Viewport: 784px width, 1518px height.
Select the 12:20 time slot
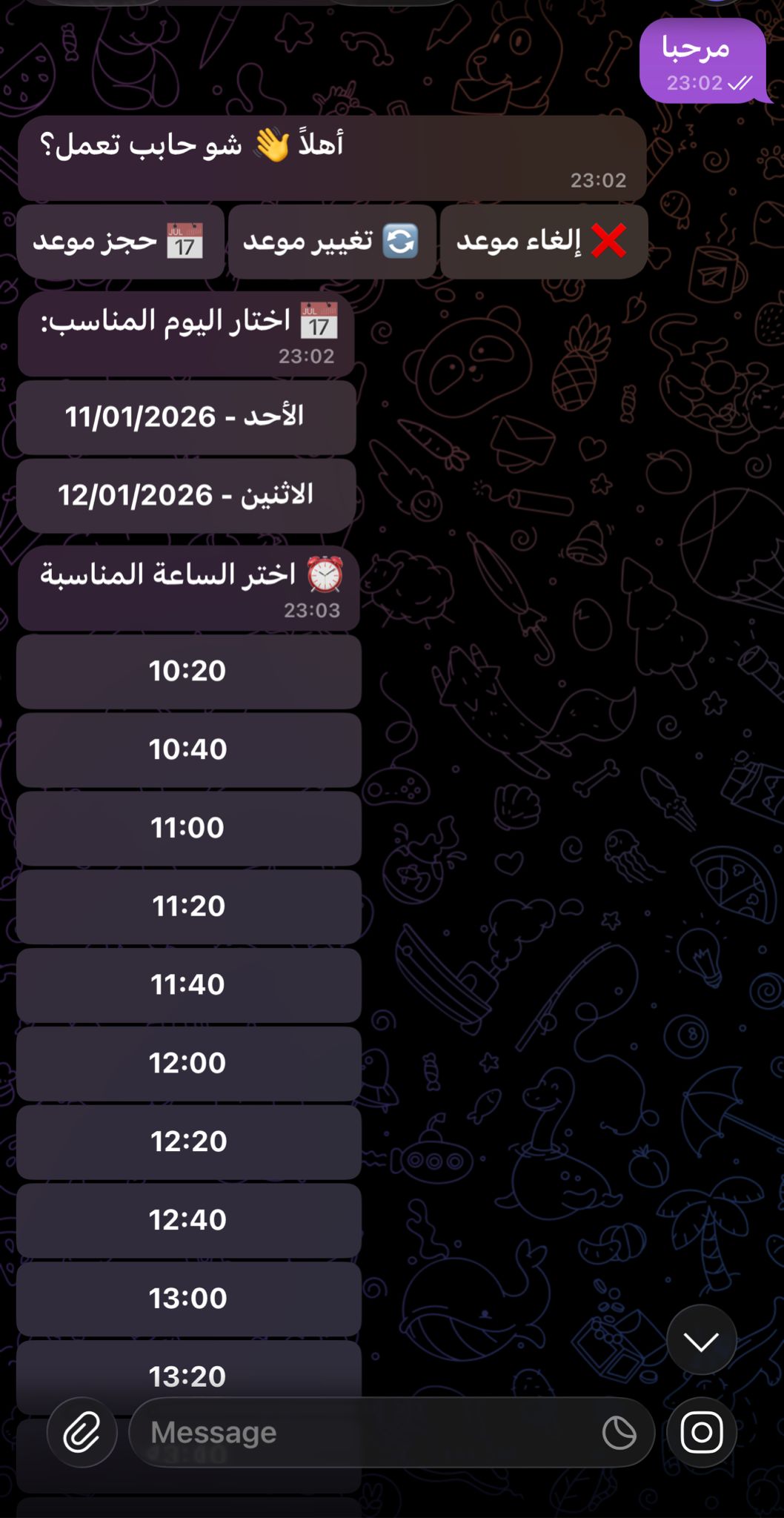[x=188, y=1142]
